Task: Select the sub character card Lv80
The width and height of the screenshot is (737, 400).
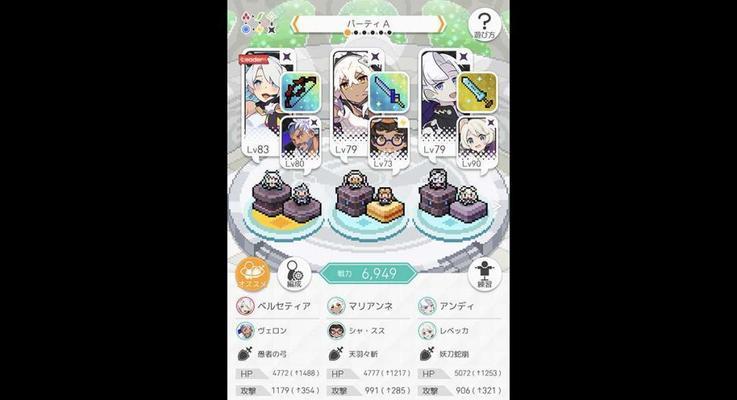Action: pyautogui.click(x=296, y=142)
